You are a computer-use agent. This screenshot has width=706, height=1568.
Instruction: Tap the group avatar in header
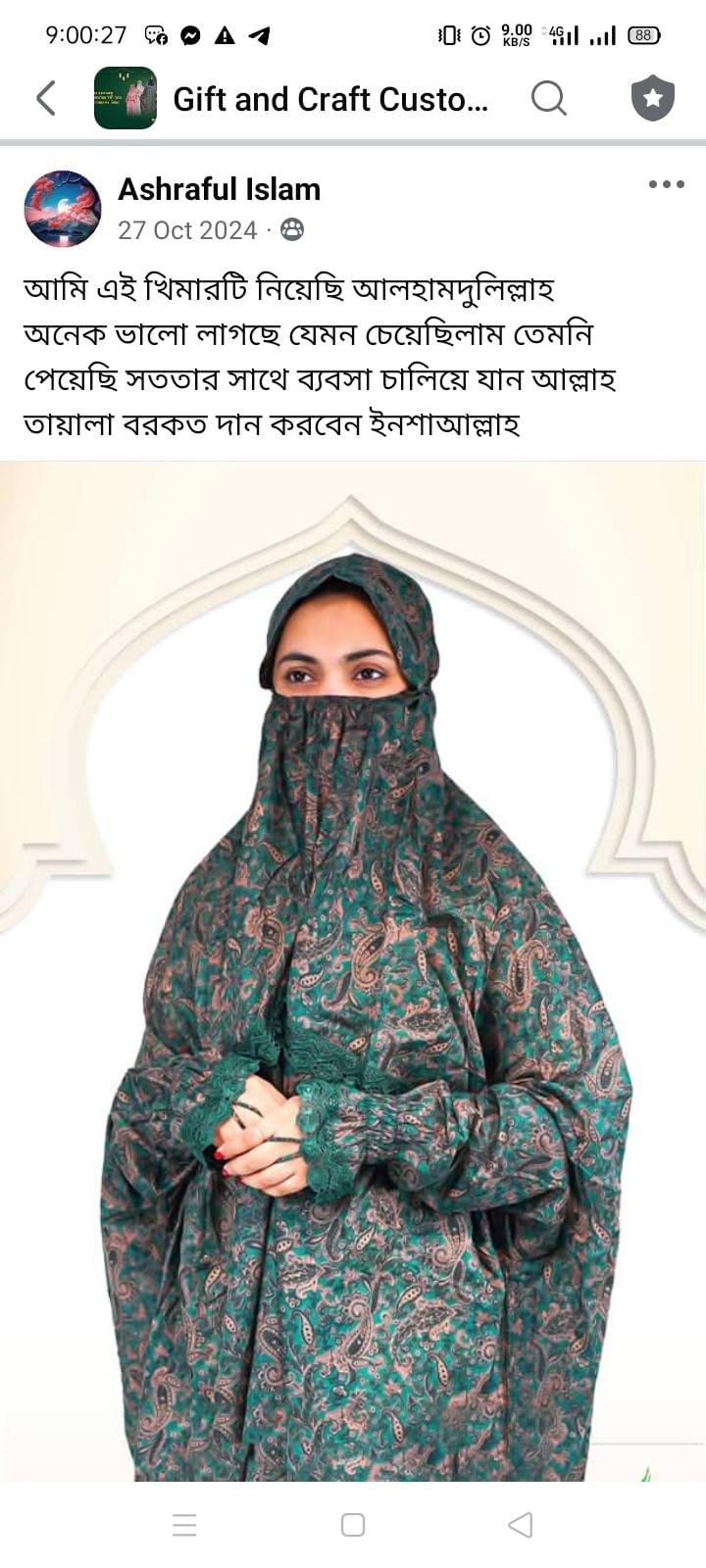126,98
